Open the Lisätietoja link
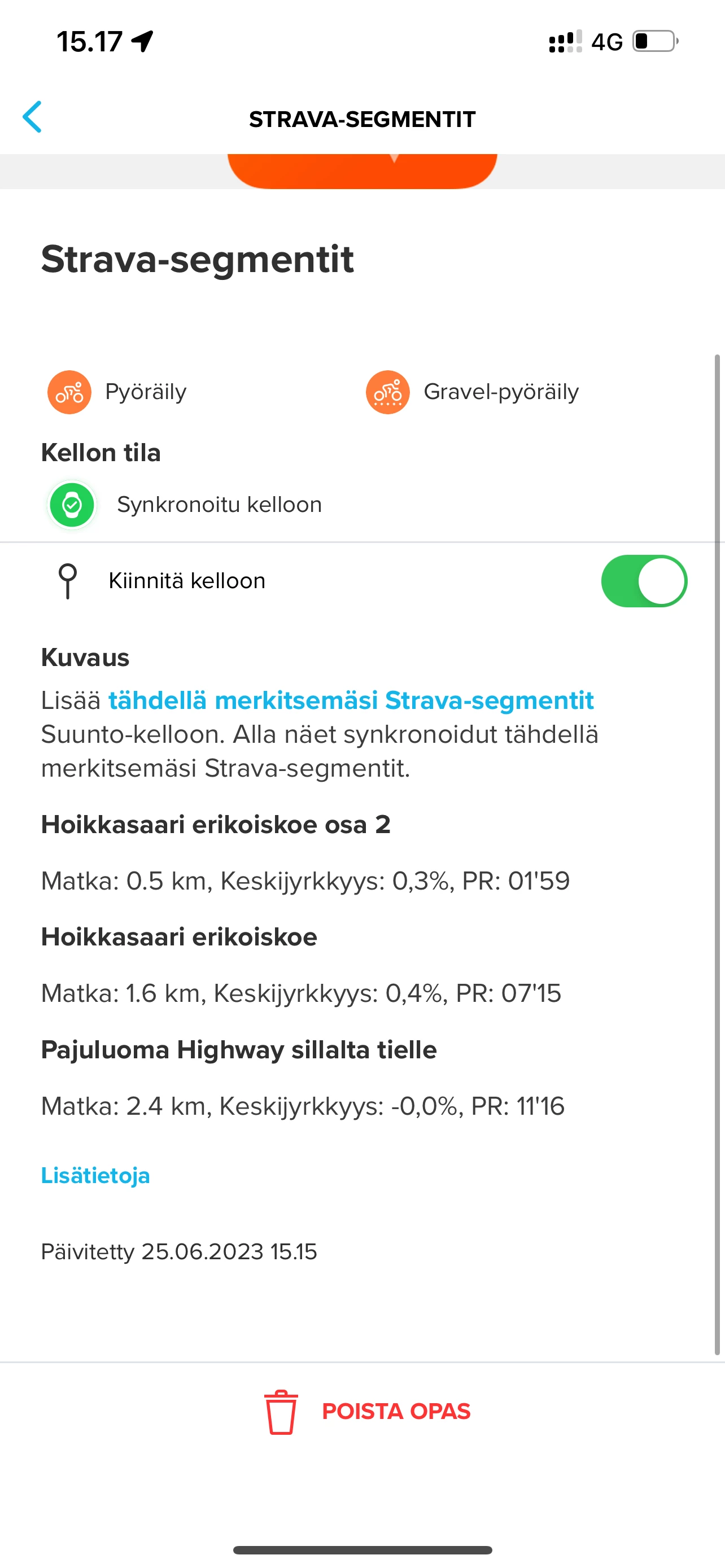 click(95, 1175)
